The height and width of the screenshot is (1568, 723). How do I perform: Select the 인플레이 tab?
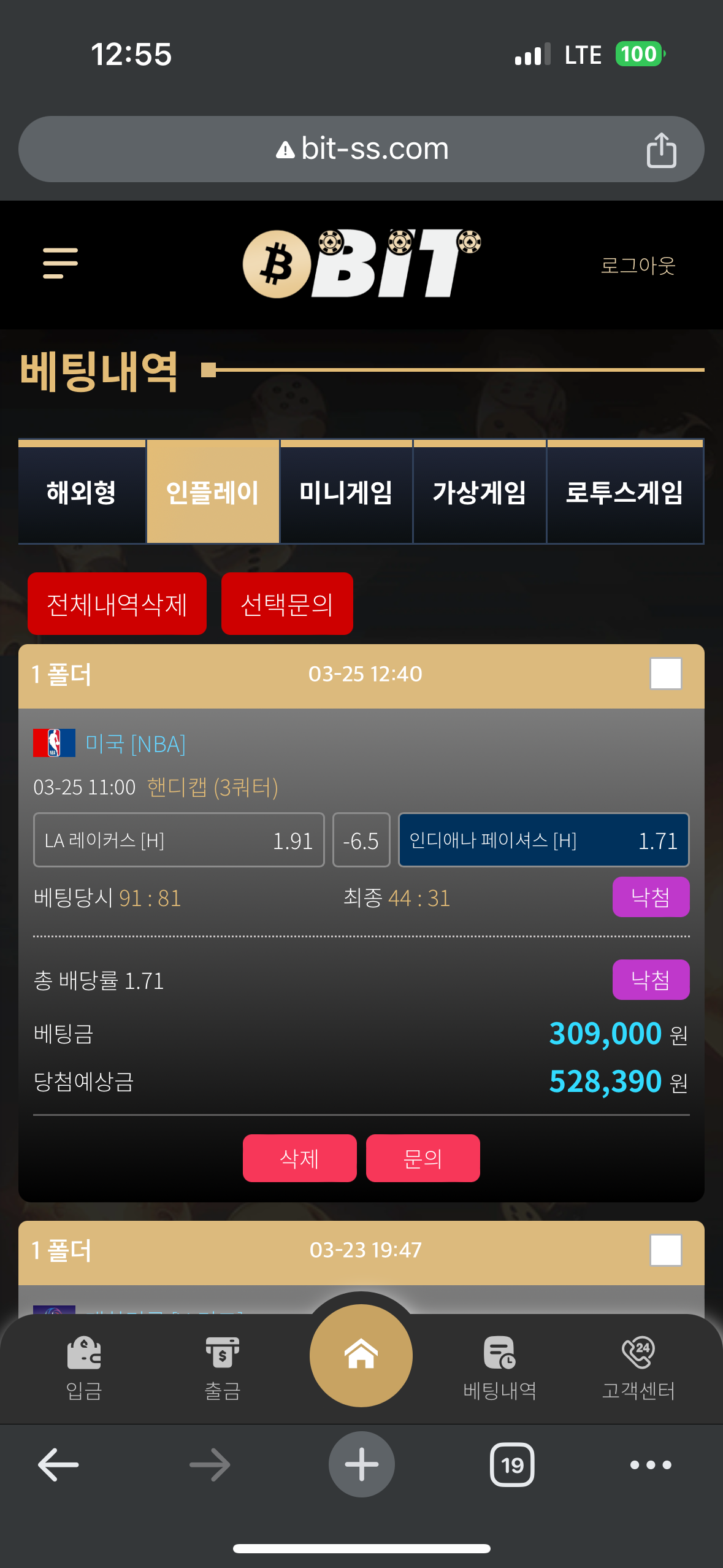(x=213, y=492)
